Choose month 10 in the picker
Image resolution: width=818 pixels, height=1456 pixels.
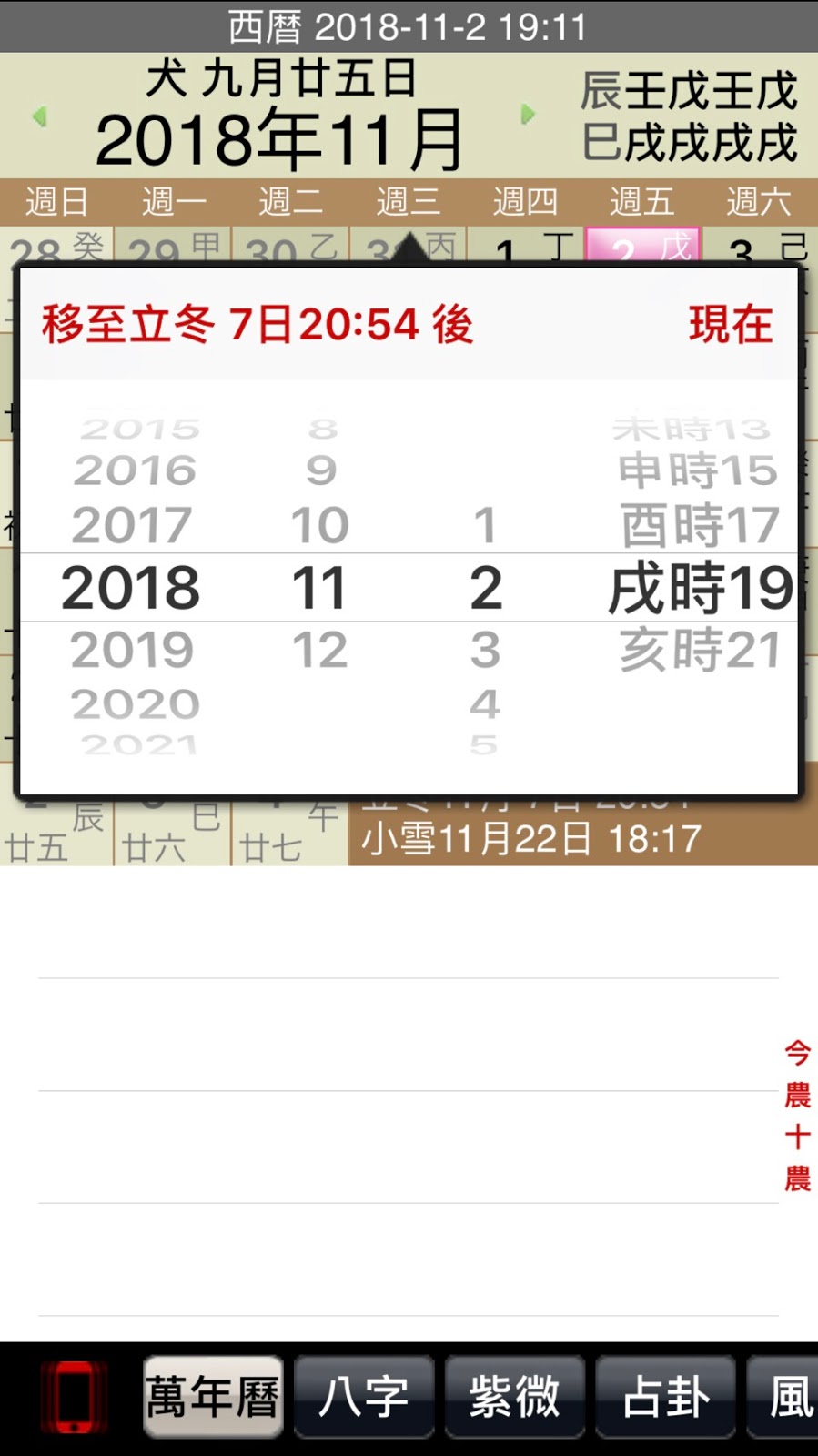[319, 525]
